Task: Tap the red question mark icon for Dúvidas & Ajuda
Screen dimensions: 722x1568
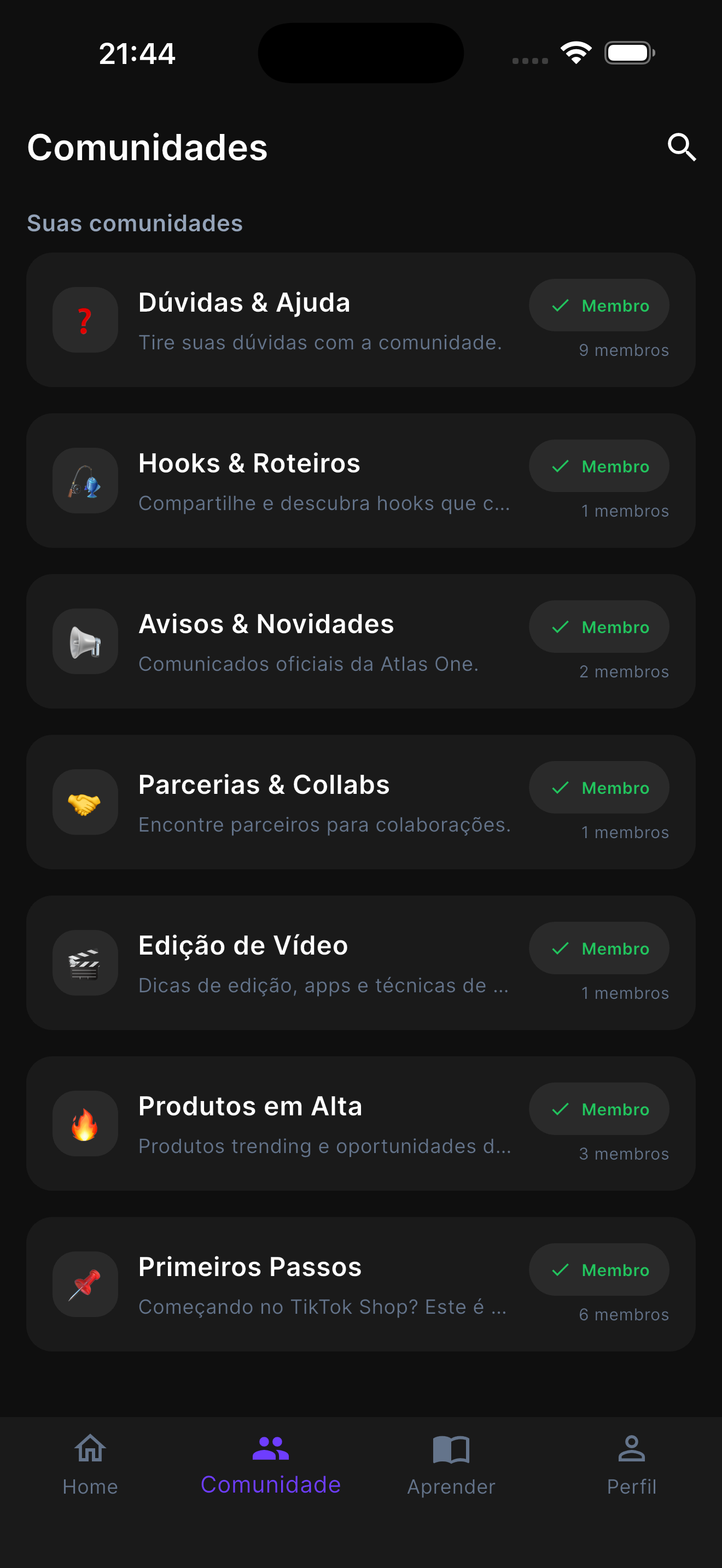Action: click(85, 321)
